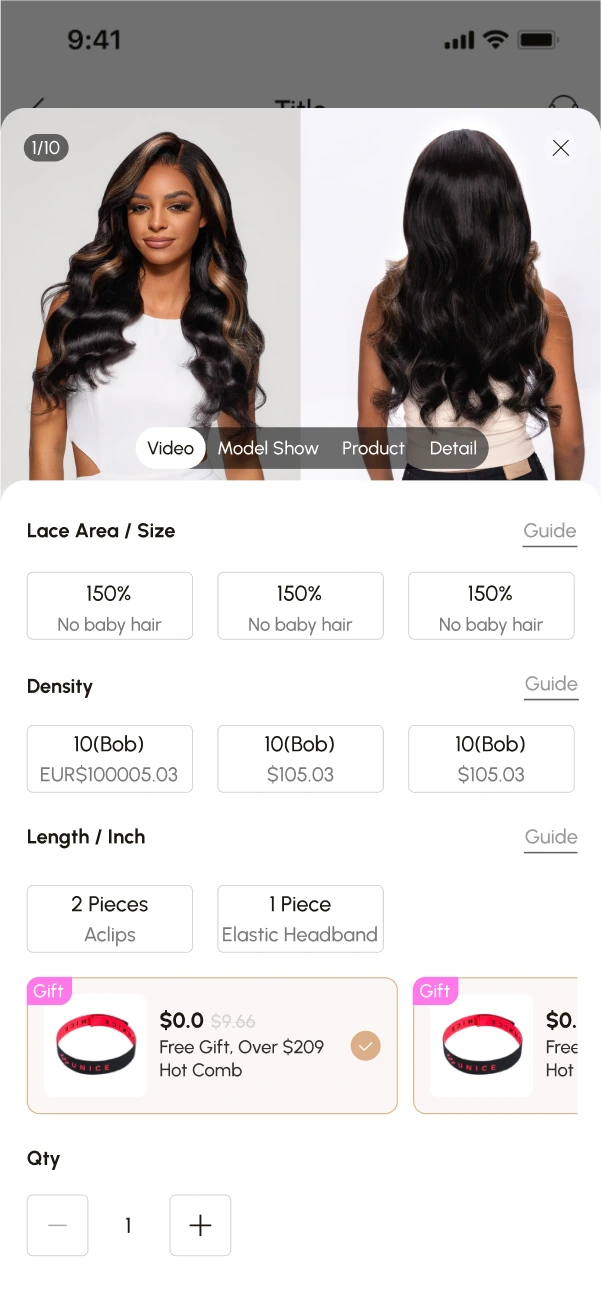Choose the 2 Pieces Aclips option
The height and width of the screenshot is (1299, 601).
(x=109, y=918)
